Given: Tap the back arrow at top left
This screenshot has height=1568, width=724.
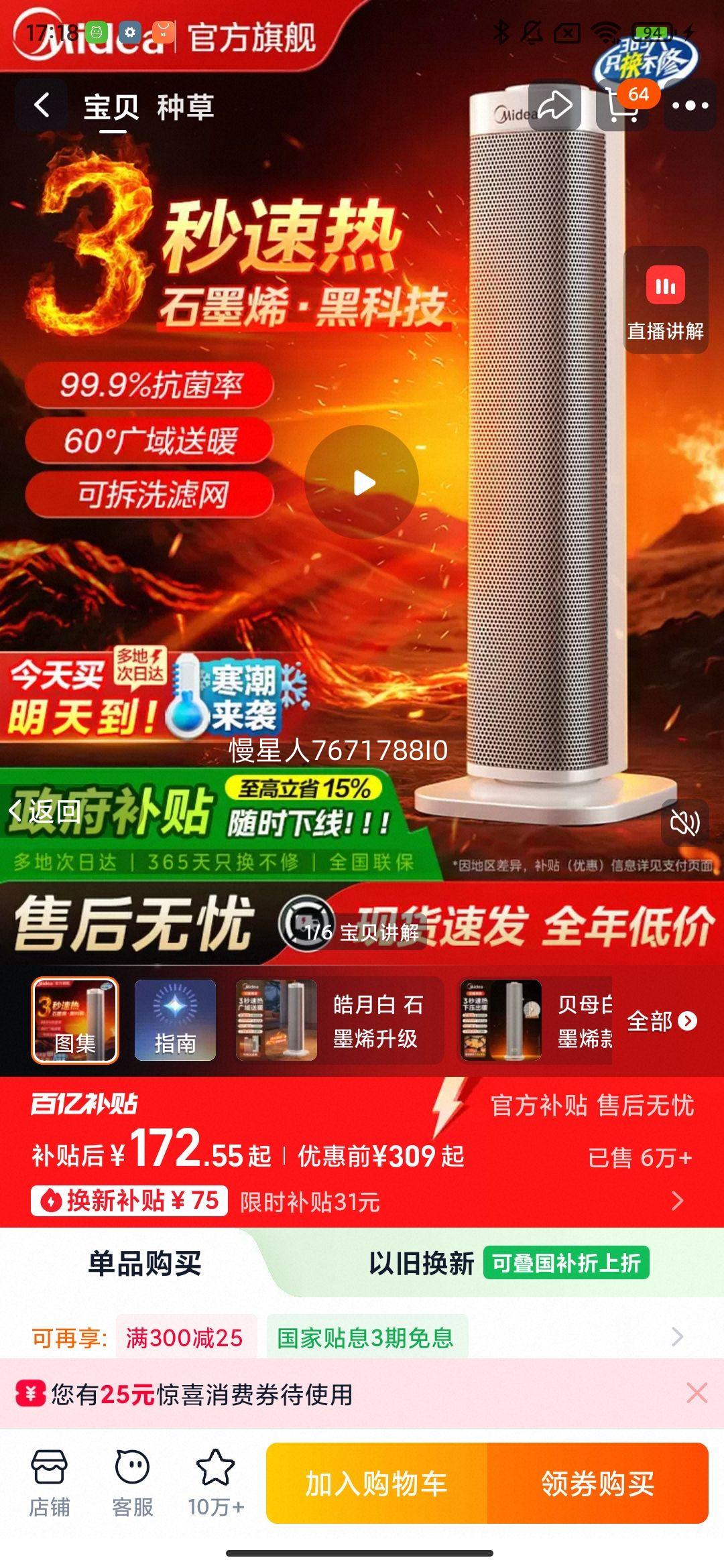Looking at the screenshot, I should tap(43, 107).
